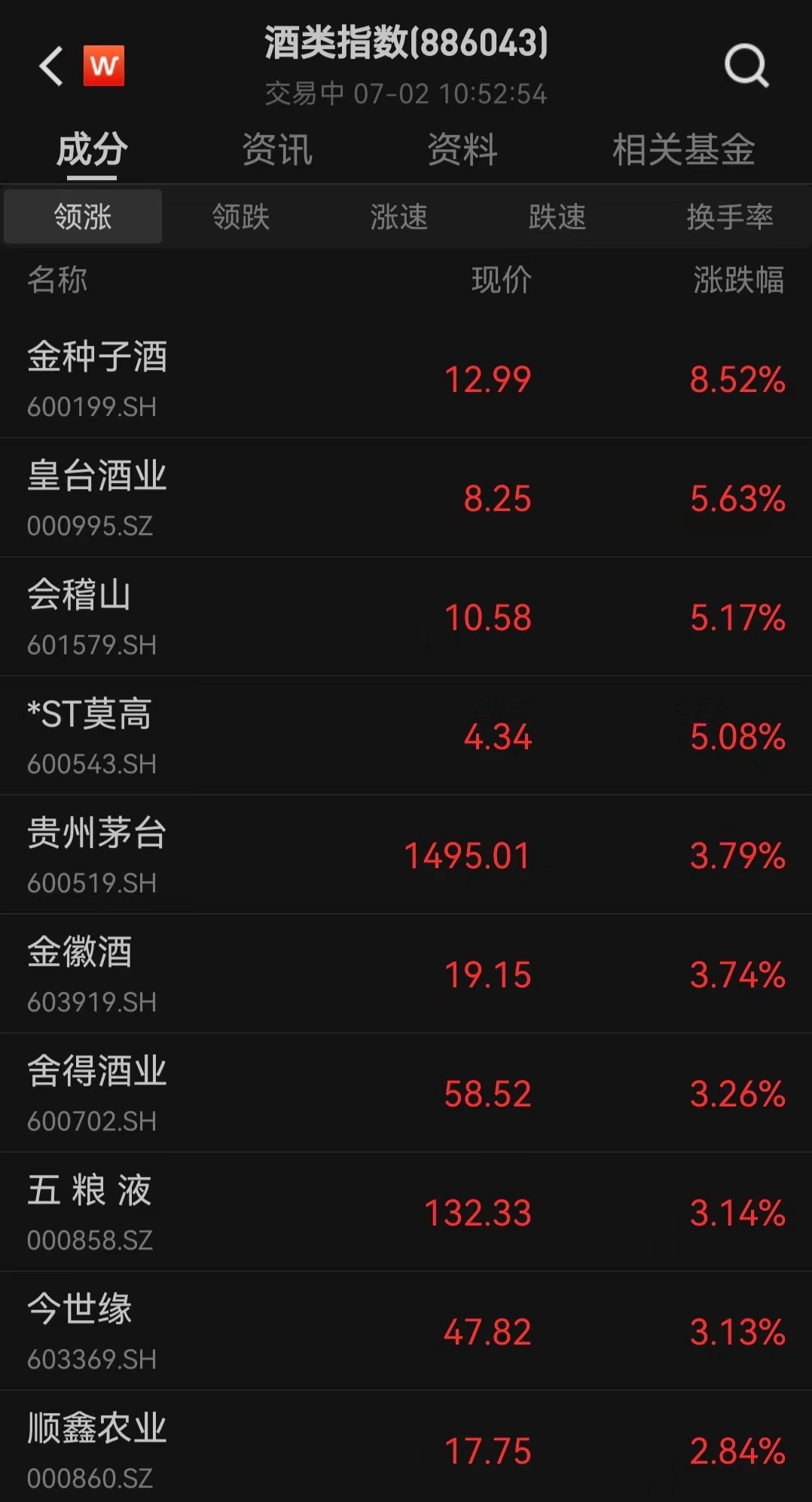Open the 五粮液 stock row
The height and width of the screenshot is (1502, 812).
tap(406, 1212)
